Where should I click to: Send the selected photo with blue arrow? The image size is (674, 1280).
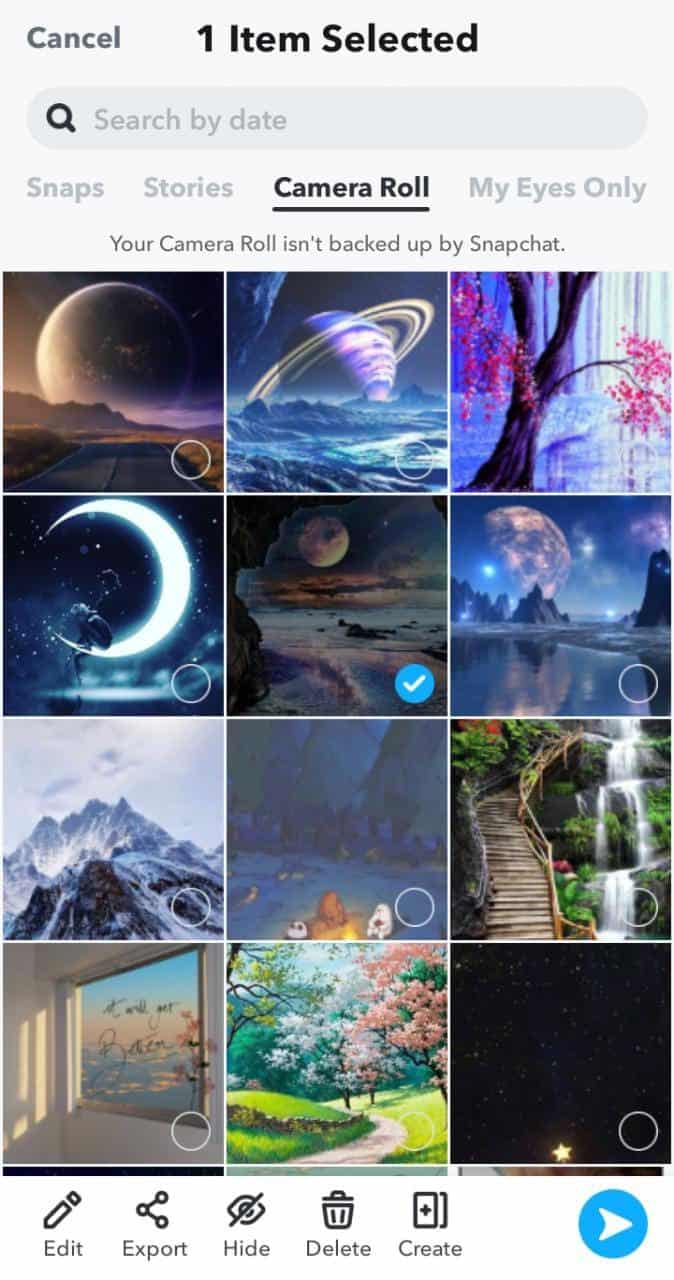point(612,1223)
